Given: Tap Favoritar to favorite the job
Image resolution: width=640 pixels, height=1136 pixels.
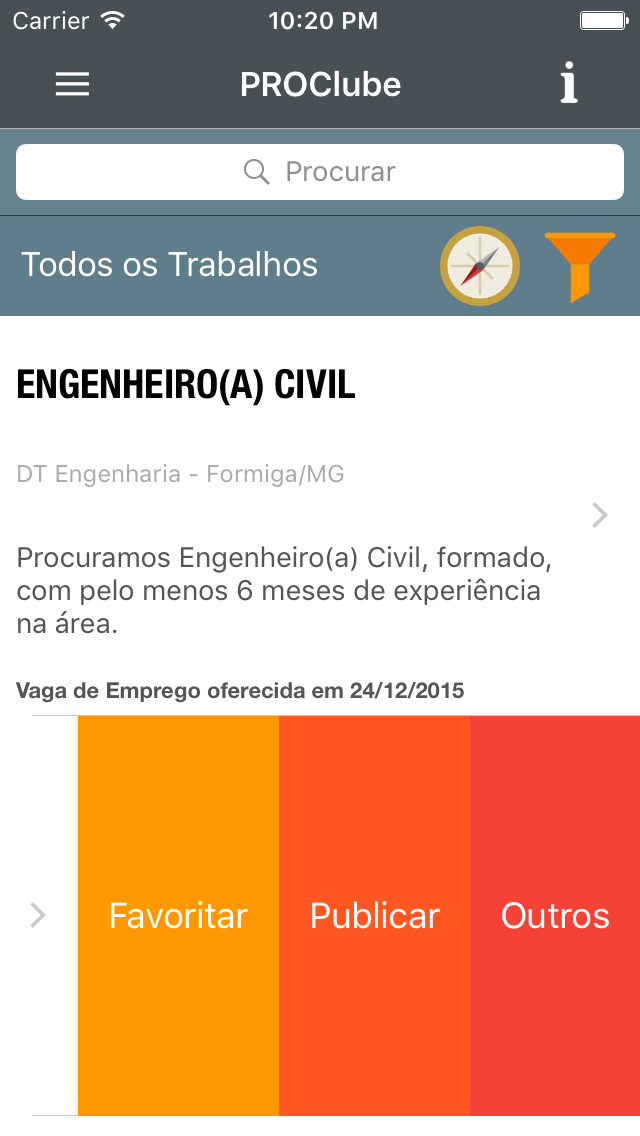Looking at the screenshot, I should pos(178,915).
